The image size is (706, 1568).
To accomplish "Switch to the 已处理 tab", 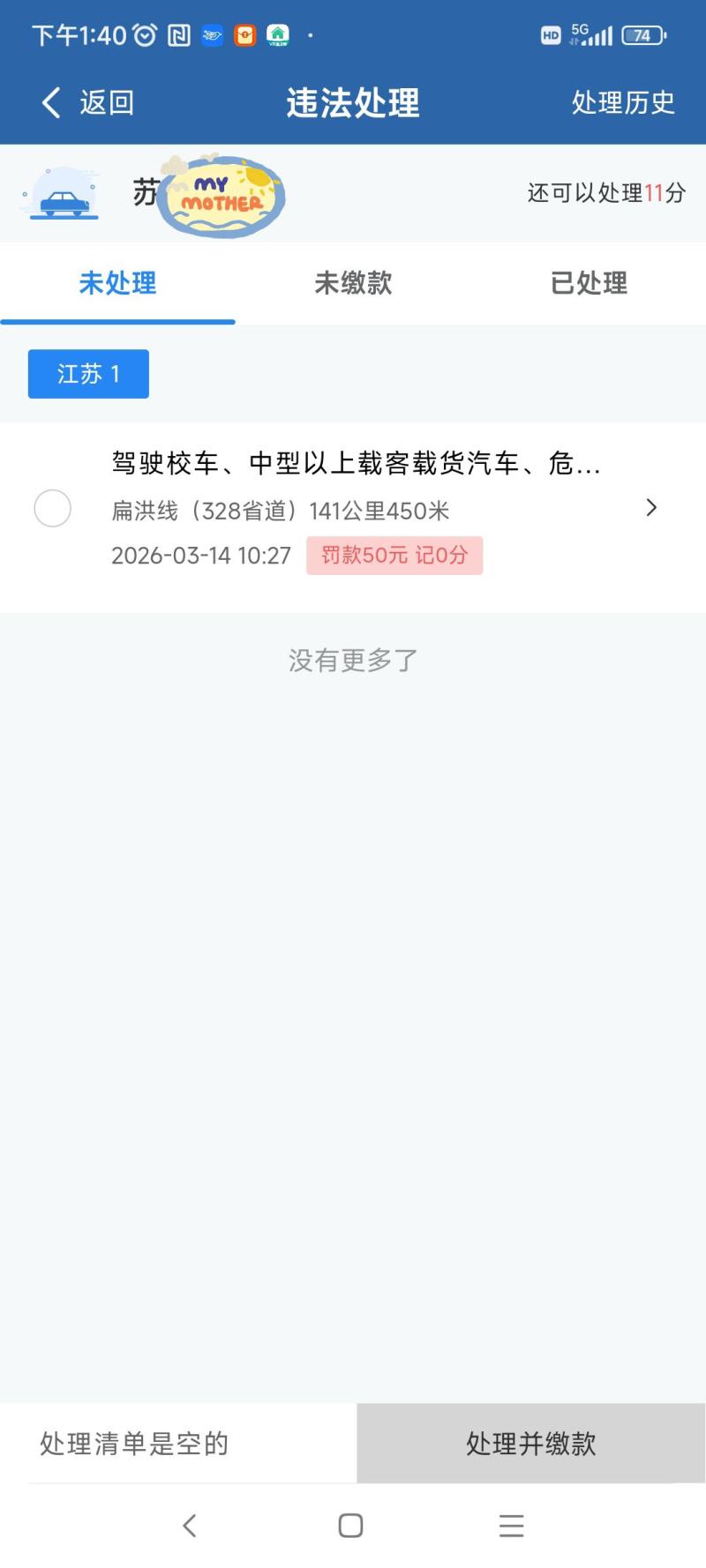I will pyautogui.click(x=589, y=283).
